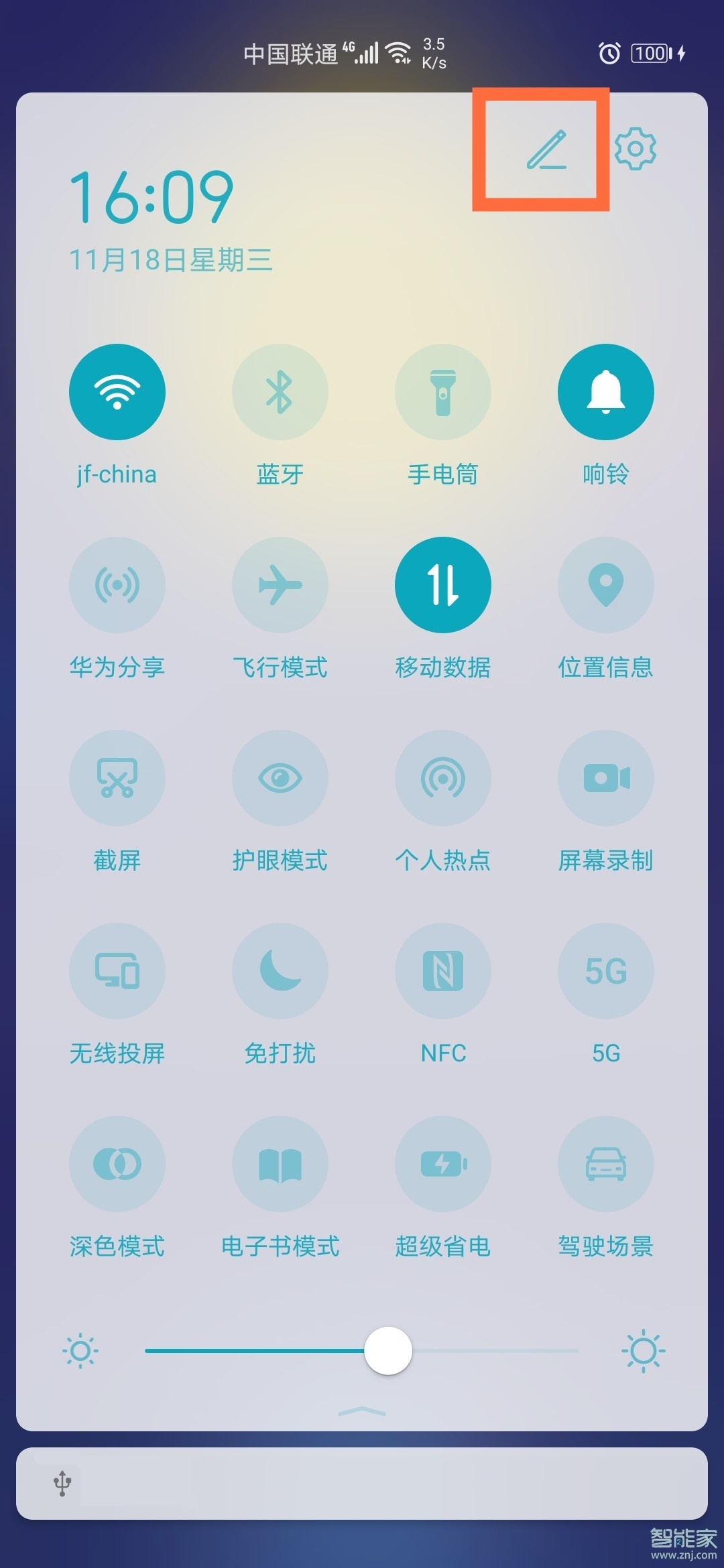The height and width of the screenshot is (1568, 724).
Task: Select the 驾驶场景 driving scene icon
Action: coord(606,1164)
